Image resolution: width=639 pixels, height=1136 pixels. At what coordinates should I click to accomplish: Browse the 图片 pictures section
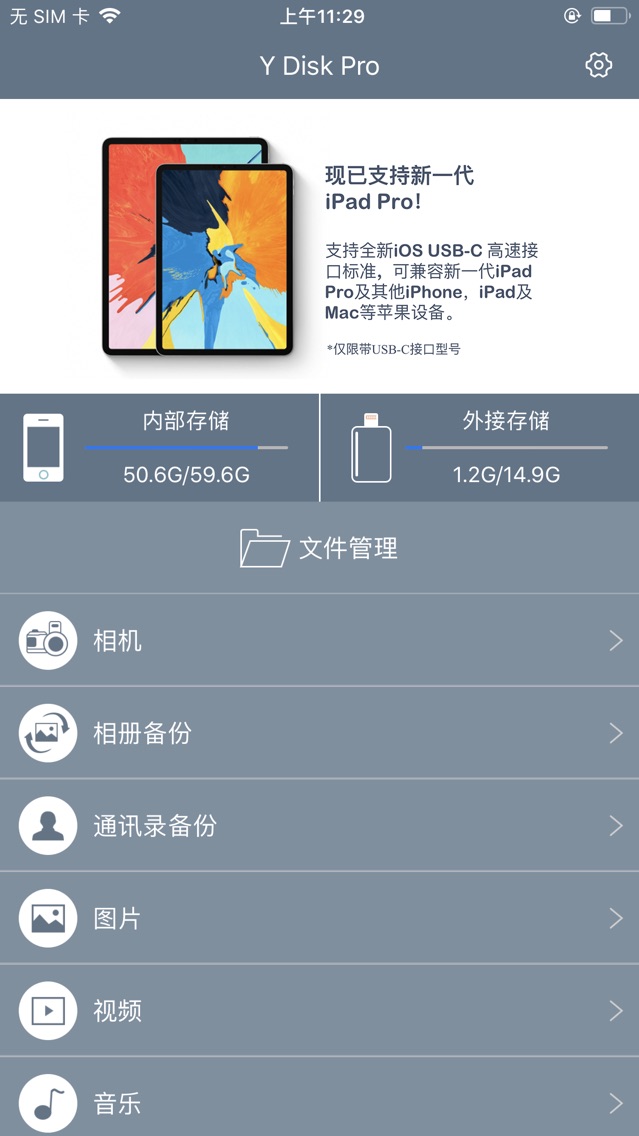(319, 918)
